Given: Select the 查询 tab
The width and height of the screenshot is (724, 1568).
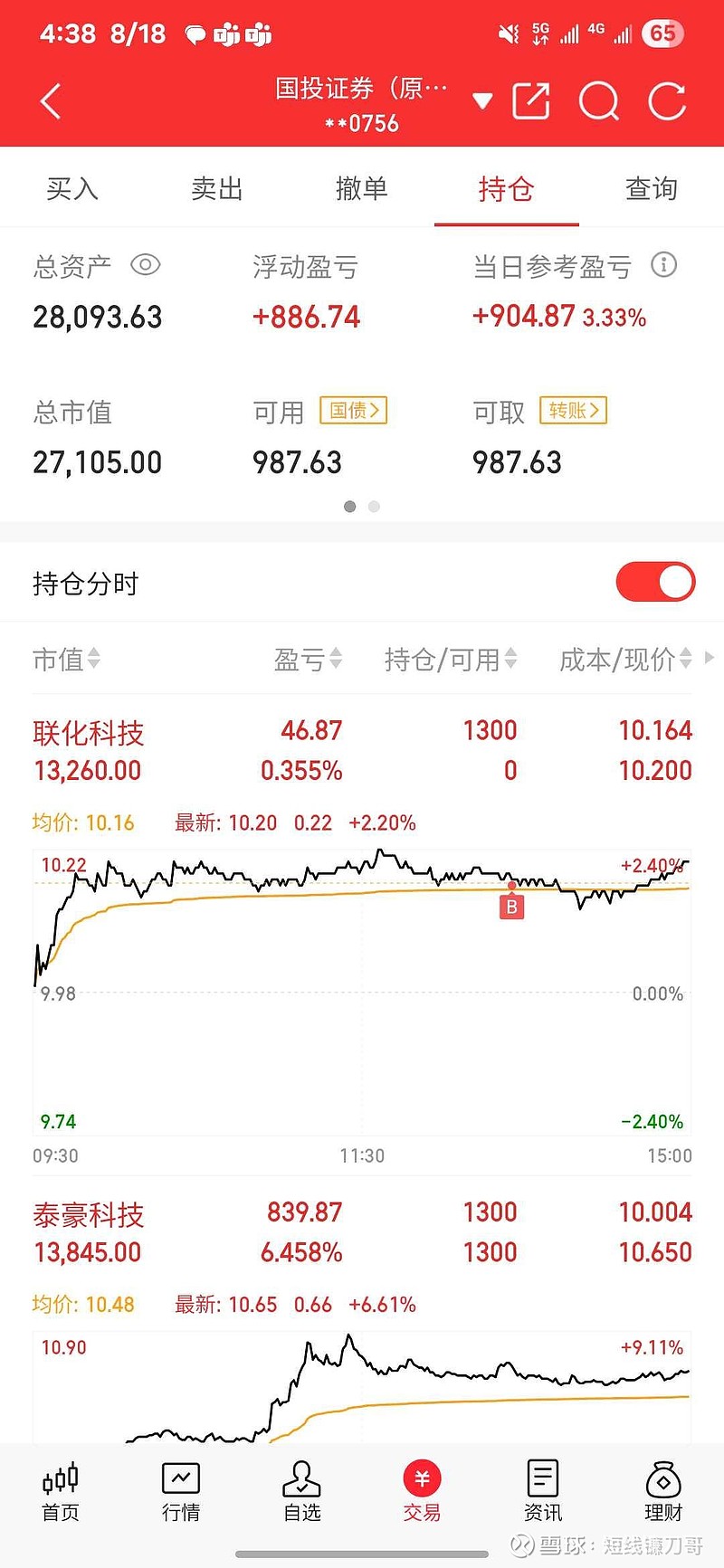Looking at the screenshot, I should [652, 188].
